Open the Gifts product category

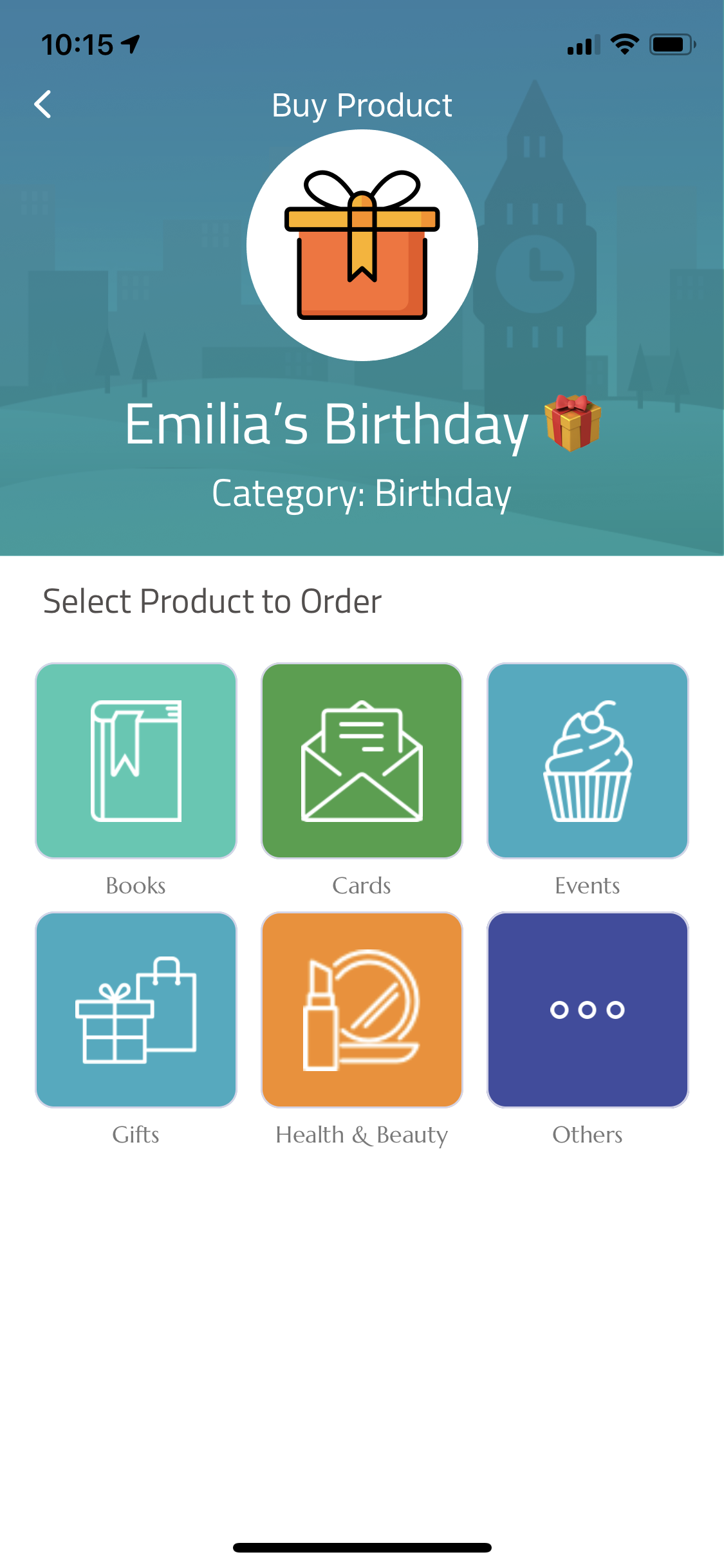pos(136,1009)
